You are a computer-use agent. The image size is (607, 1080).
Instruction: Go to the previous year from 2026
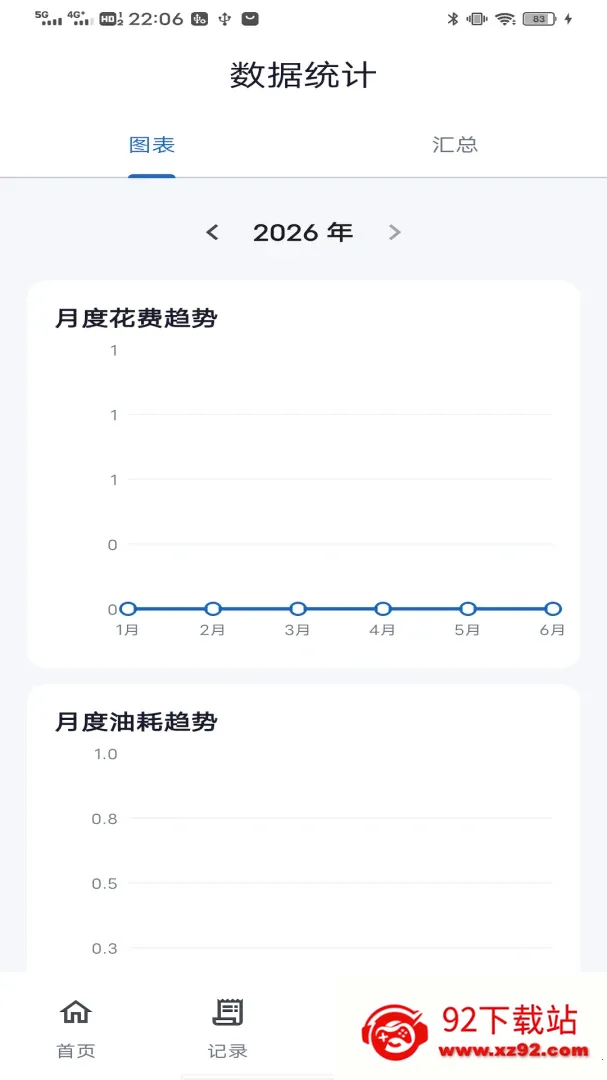(x=212, y=233)
